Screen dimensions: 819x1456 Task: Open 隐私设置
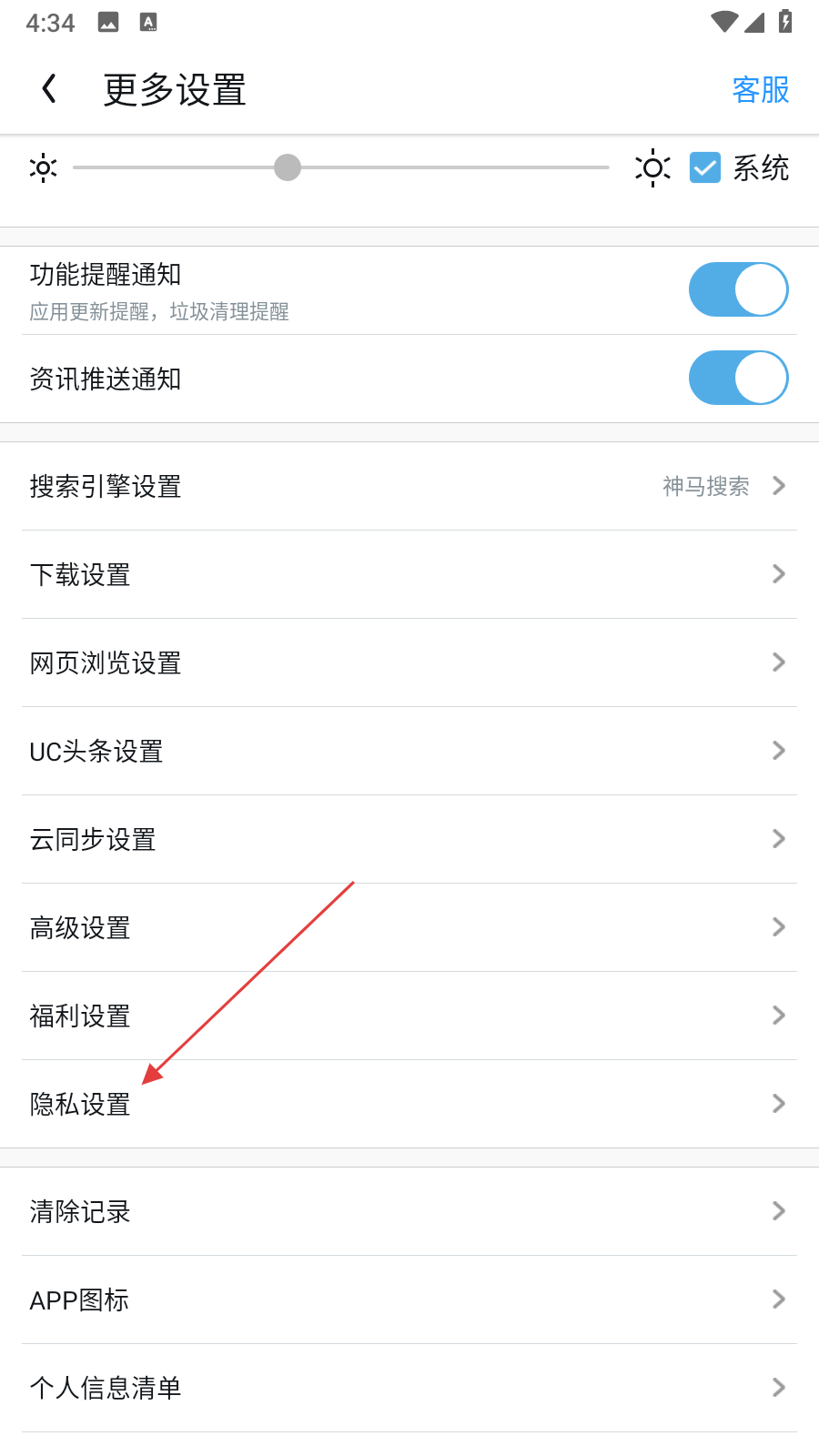tap(409, 1104)
